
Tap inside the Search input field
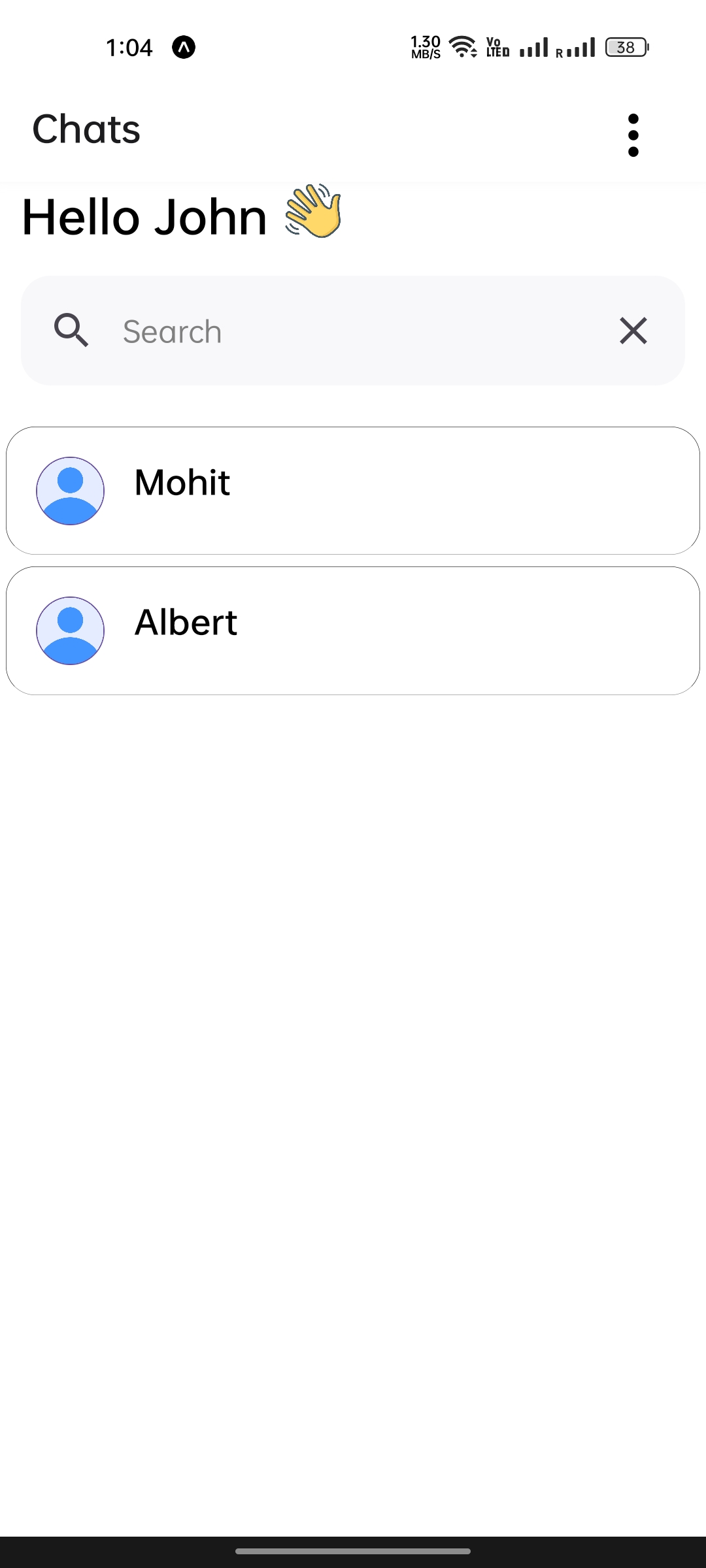[x=294, y=331]
